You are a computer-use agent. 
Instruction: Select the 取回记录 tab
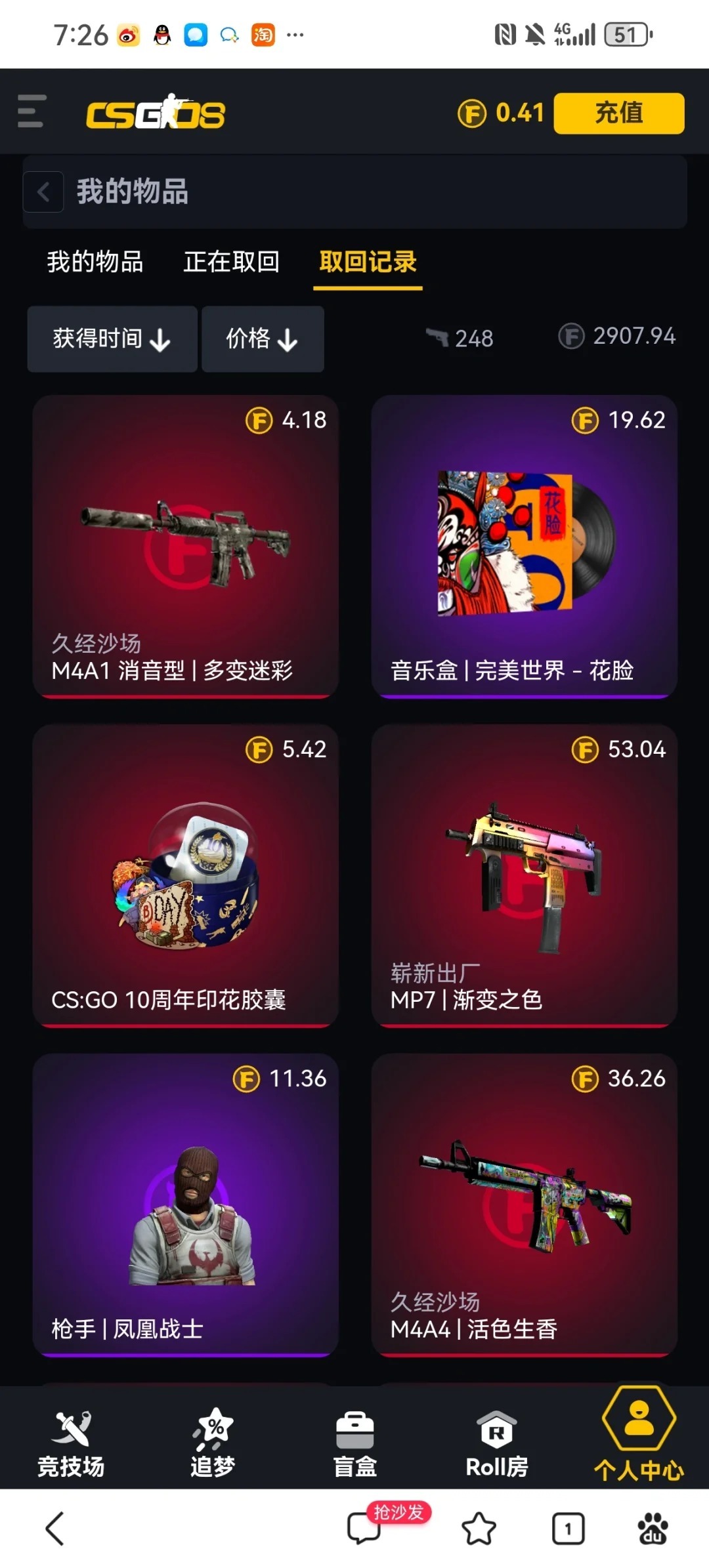368,262
